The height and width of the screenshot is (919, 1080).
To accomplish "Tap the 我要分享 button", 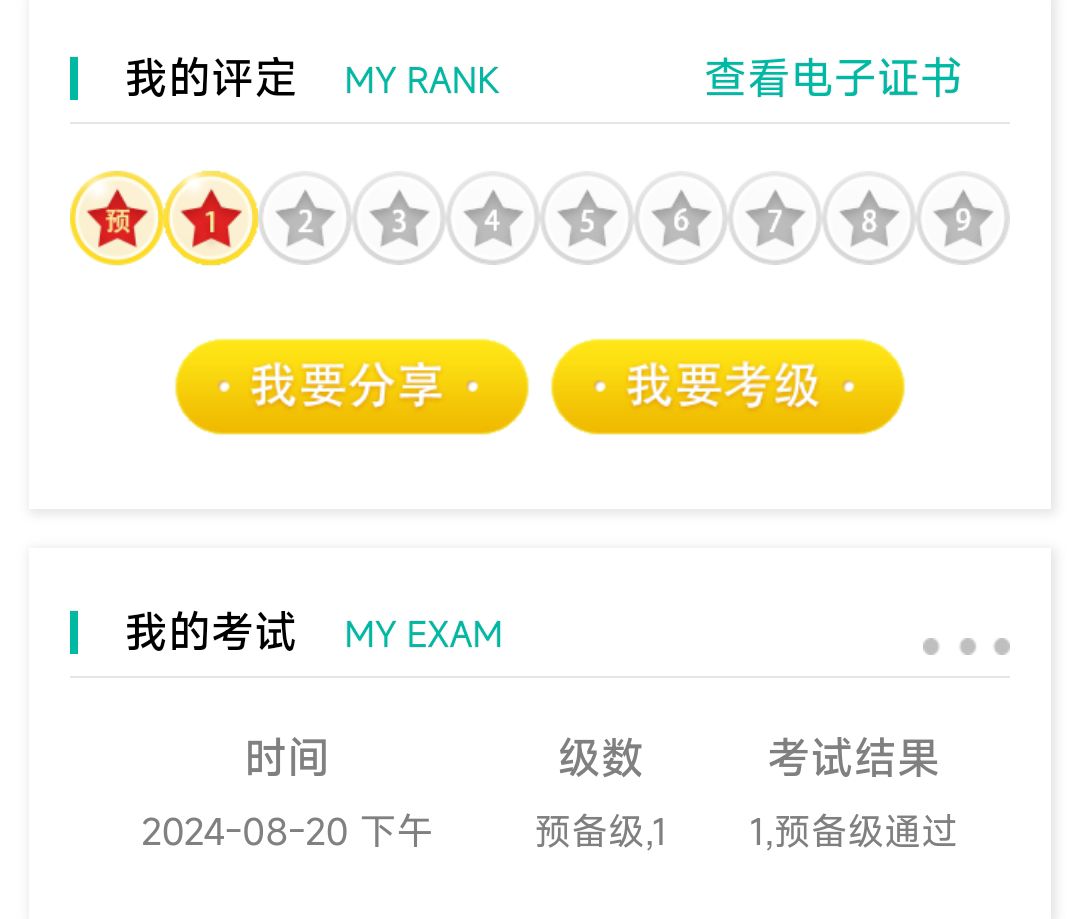I will 351,386.
